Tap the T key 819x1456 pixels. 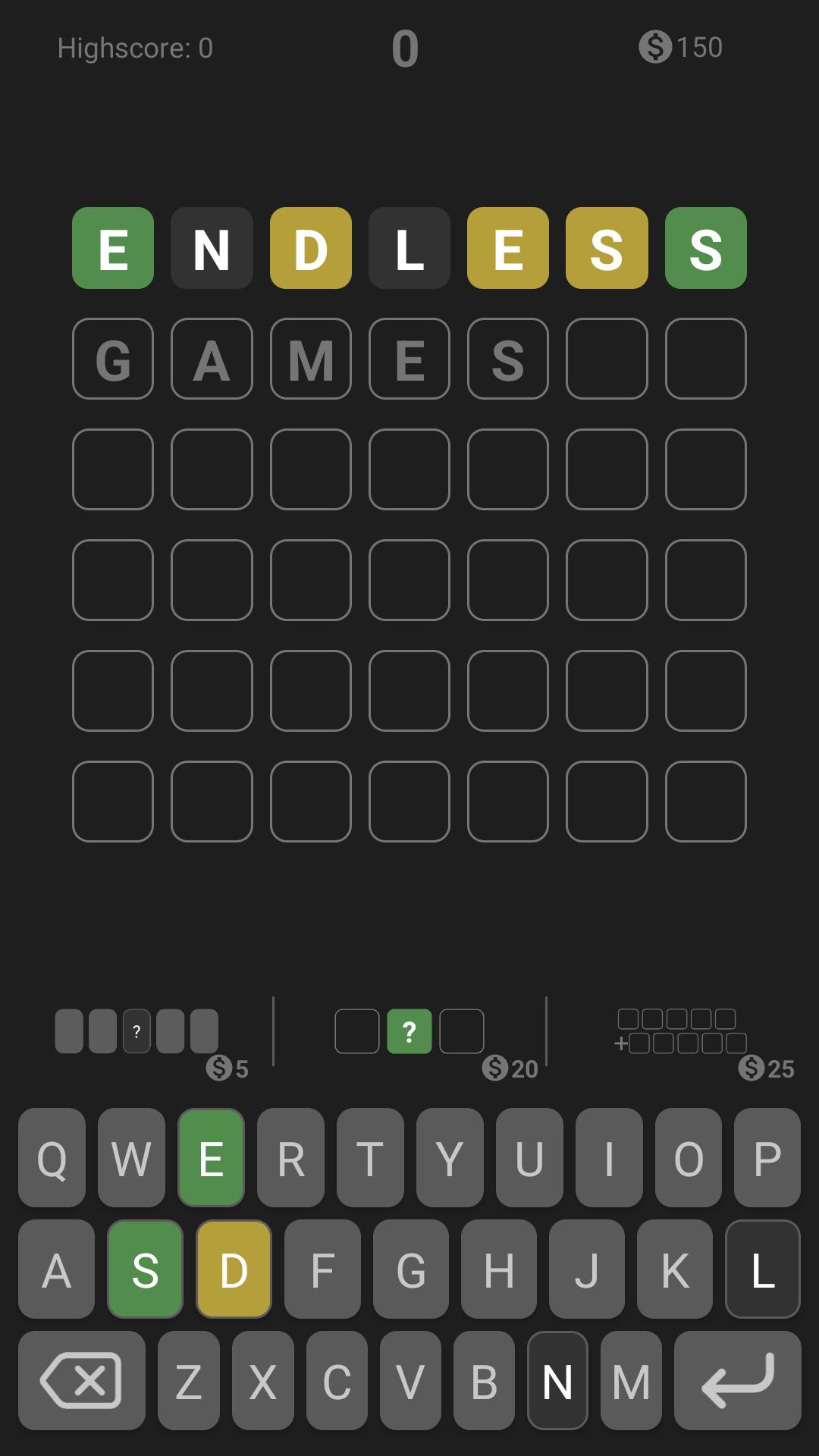click(x=370, y=1158)
